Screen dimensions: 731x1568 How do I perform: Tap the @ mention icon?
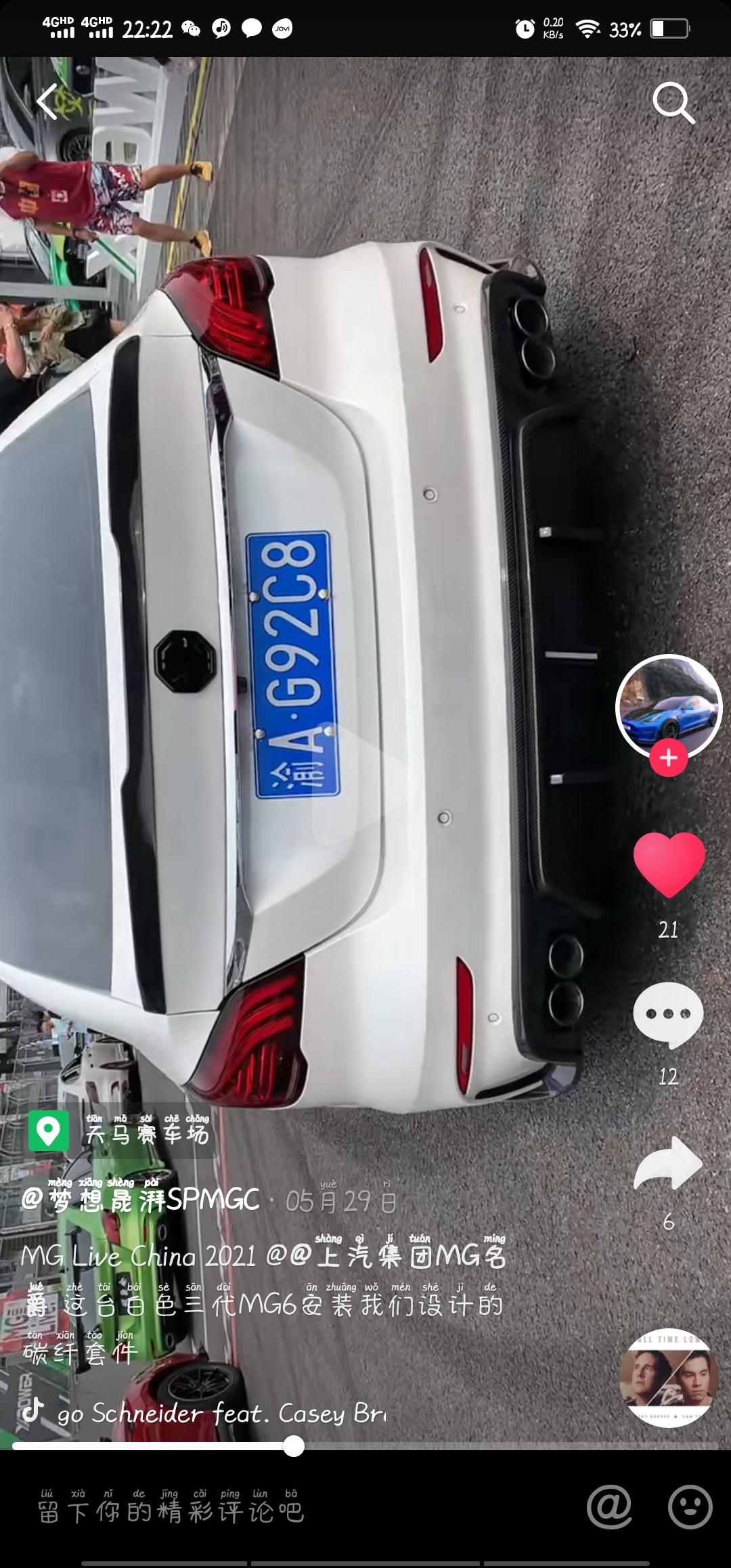click(609, 1507)
